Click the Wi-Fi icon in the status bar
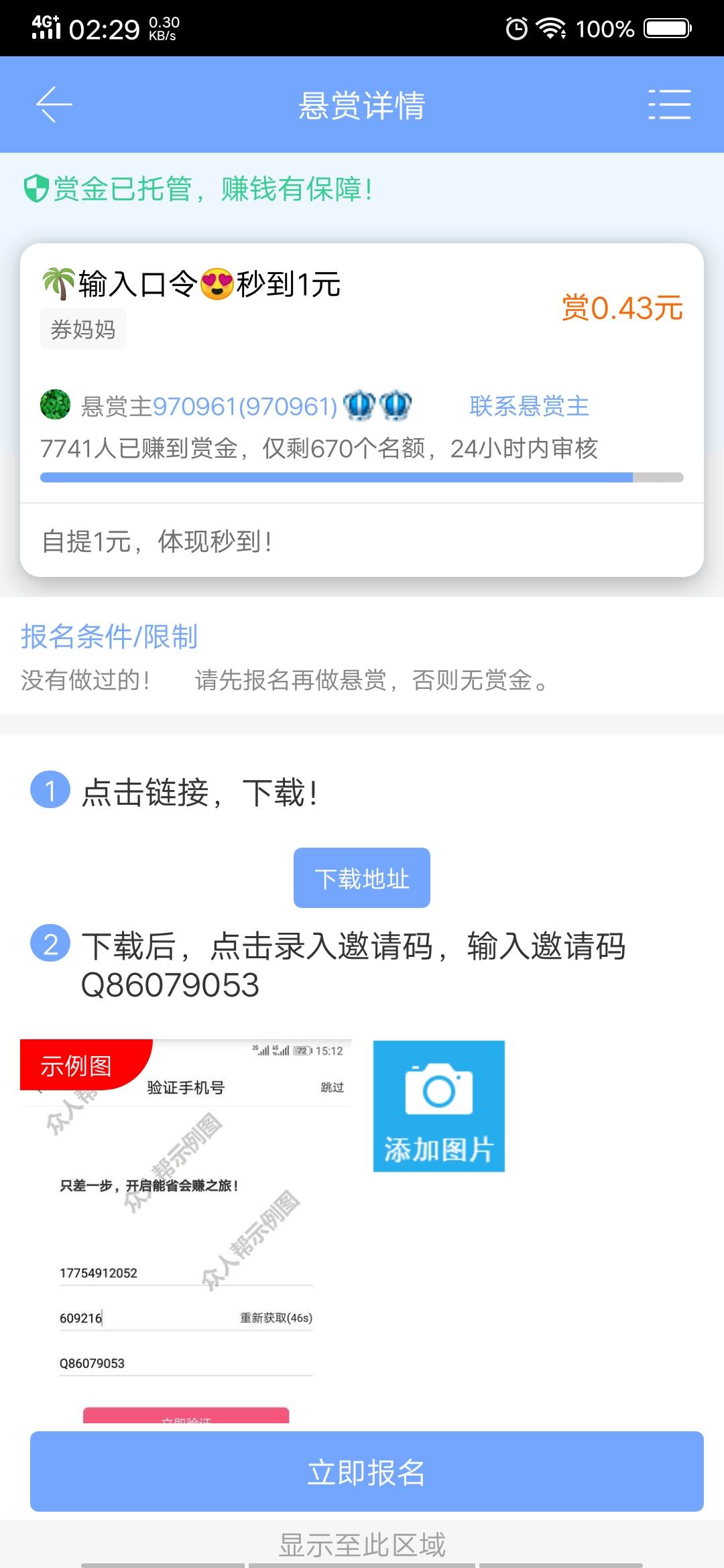This screenshot has height=1568, width=724. (551, 27)
